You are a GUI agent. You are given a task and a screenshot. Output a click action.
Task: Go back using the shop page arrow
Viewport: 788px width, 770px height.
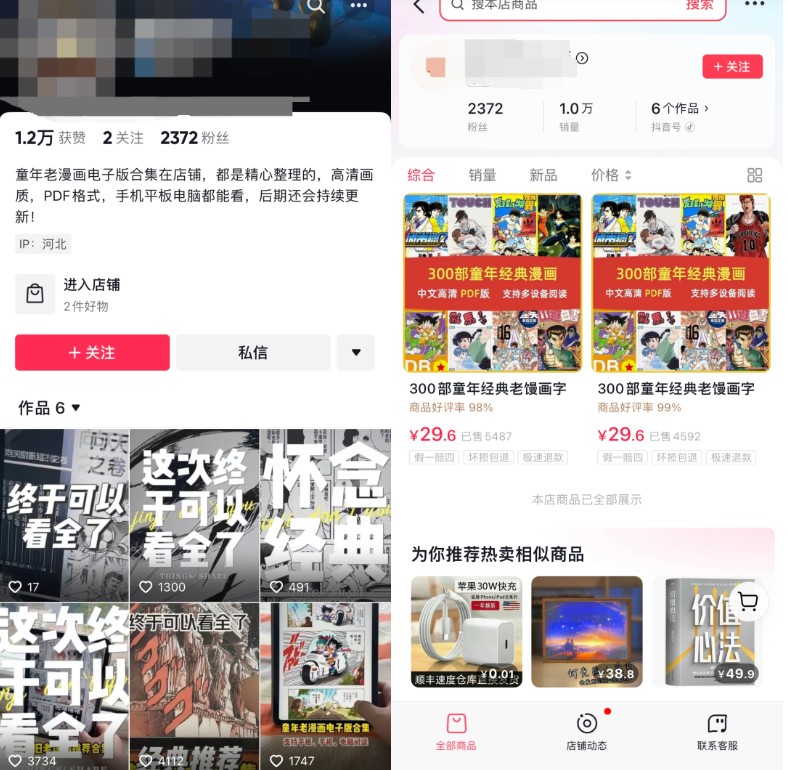[x=419, y=7]
